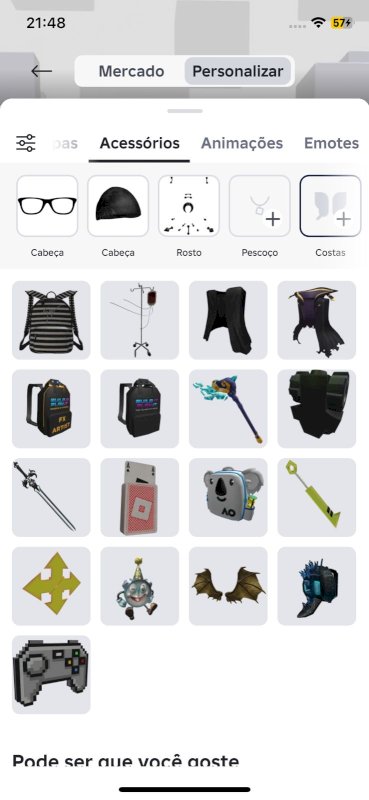
Task: Add an accessory to Pescoço slot
Action: 259,206
